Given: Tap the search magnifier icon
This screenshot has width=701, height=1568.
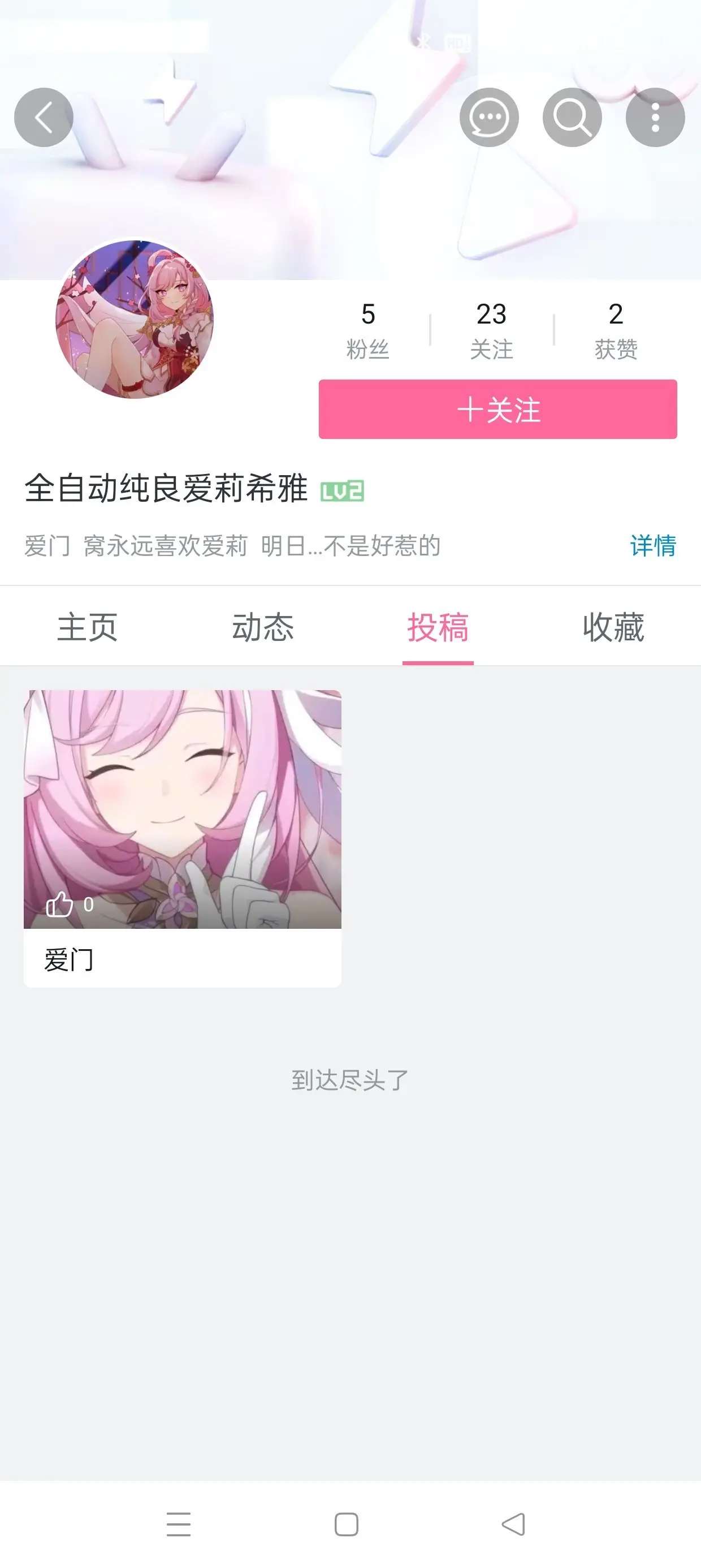Looking at the screenshot, I should click(x=571, y=117).
